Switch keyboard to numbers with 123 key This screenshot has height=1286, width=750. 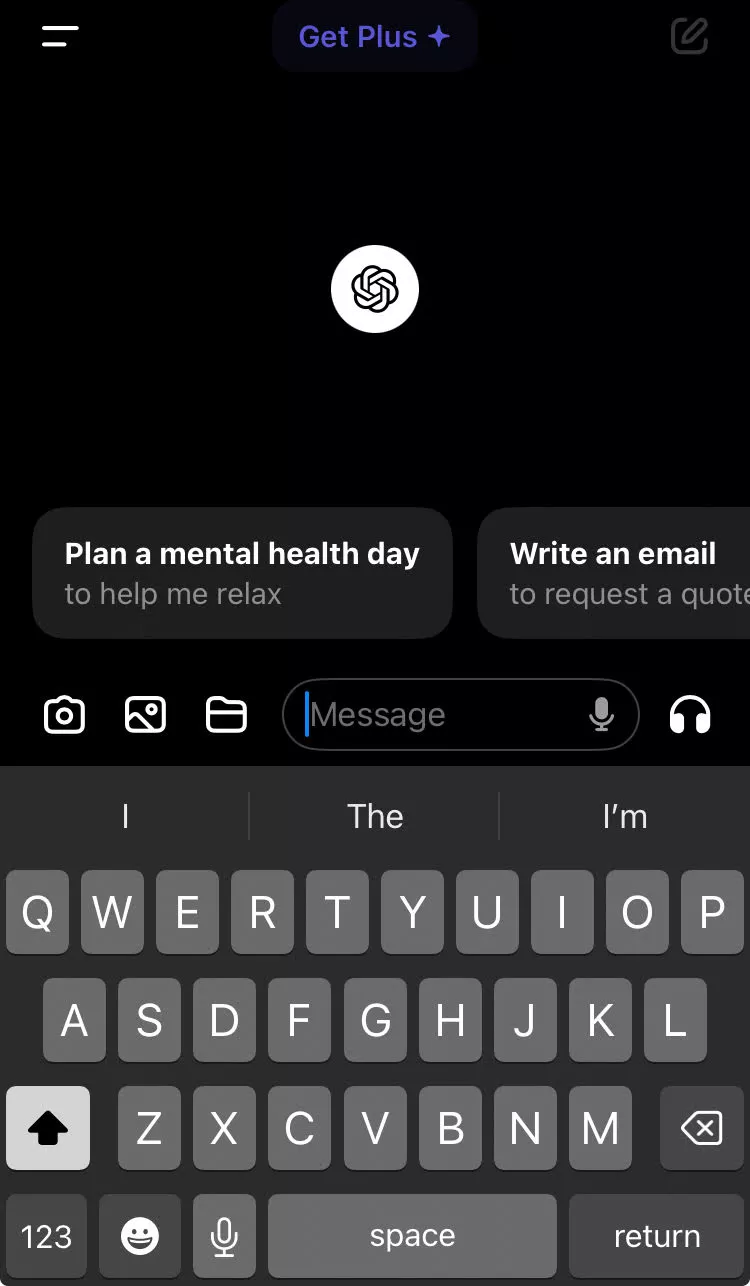46,1236
